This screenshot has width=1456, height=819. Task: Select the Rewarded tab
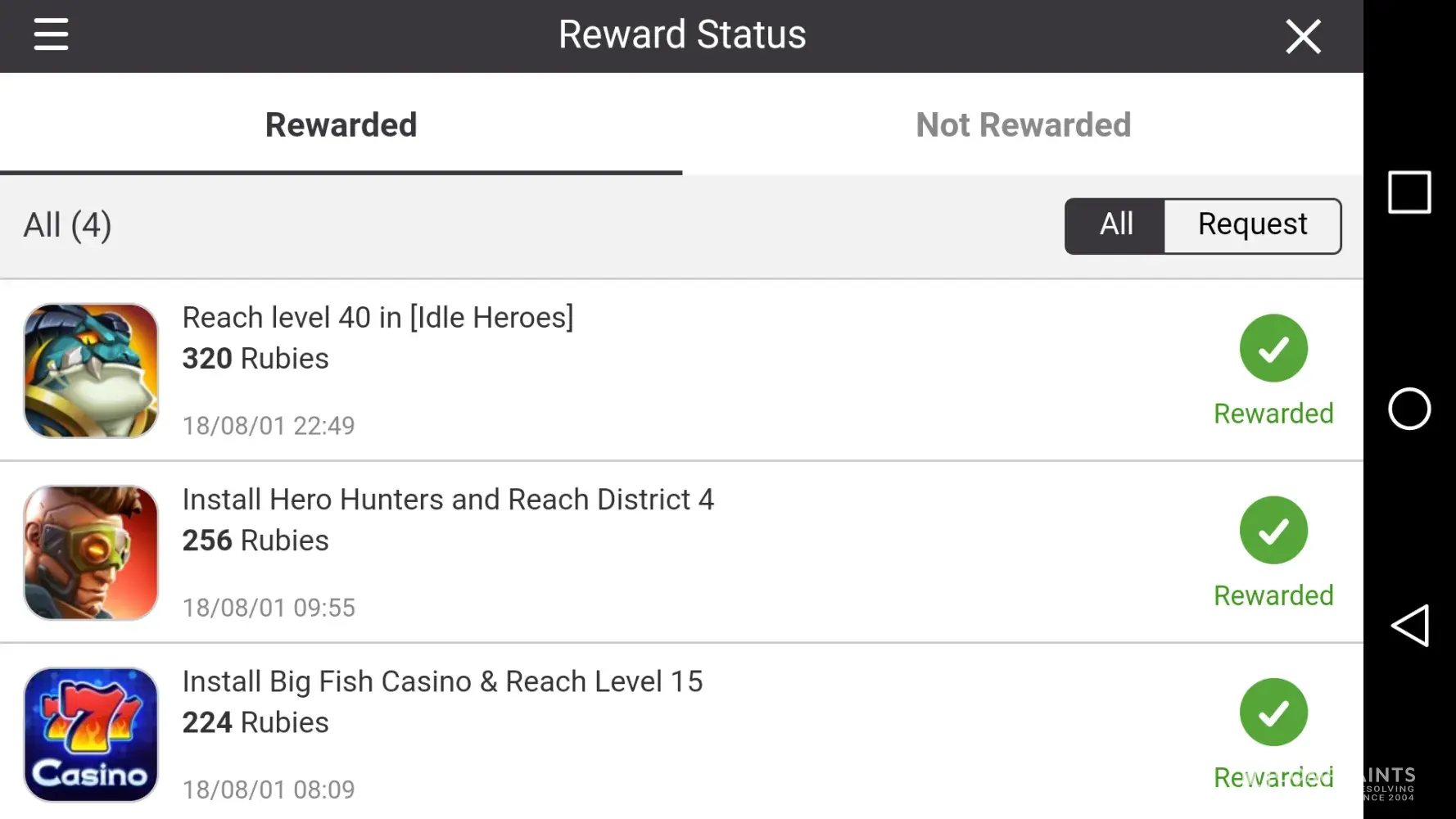[x=341, y=125]
